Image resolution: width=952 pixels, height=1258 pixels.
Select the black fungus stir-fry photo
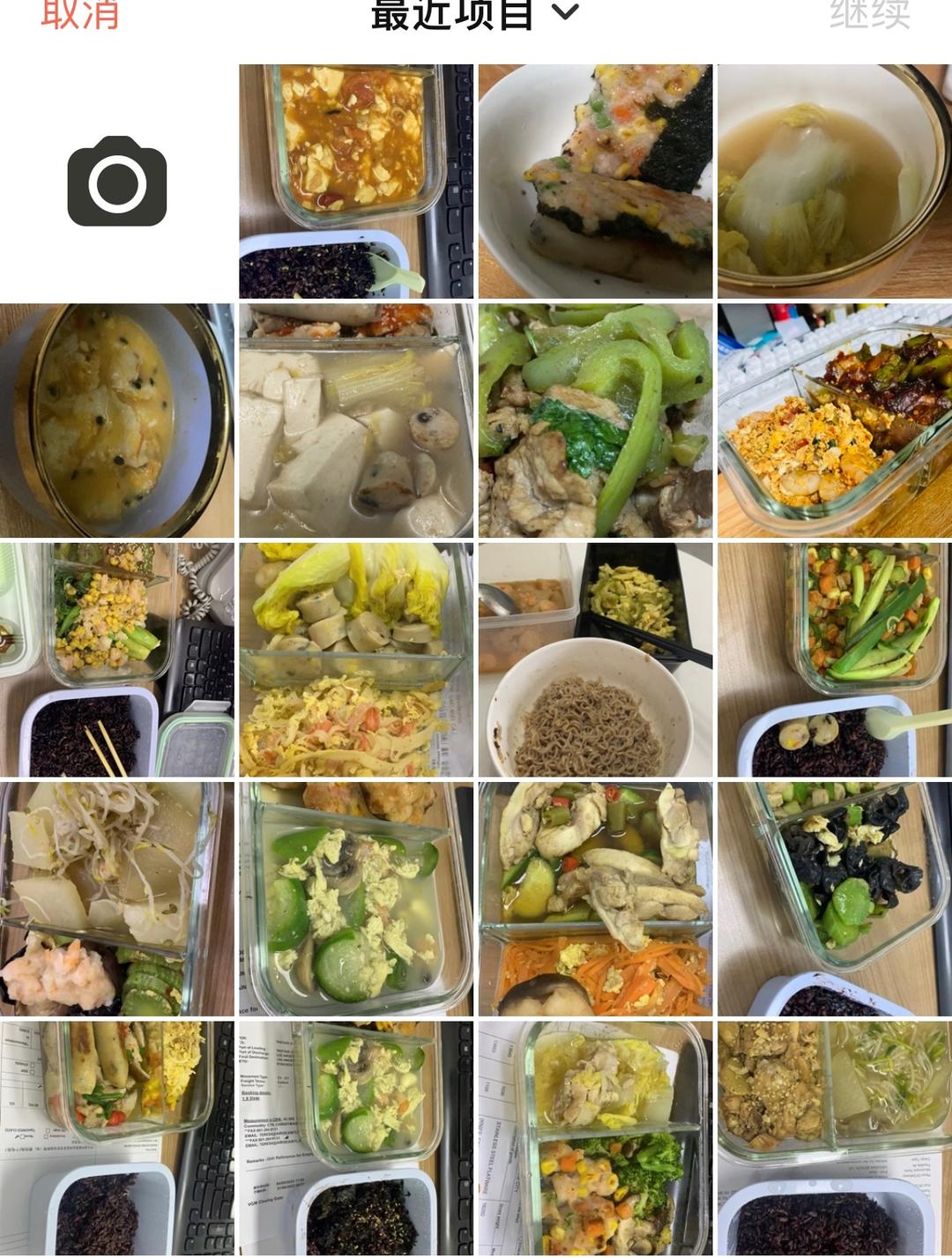(x=834, y=898)
